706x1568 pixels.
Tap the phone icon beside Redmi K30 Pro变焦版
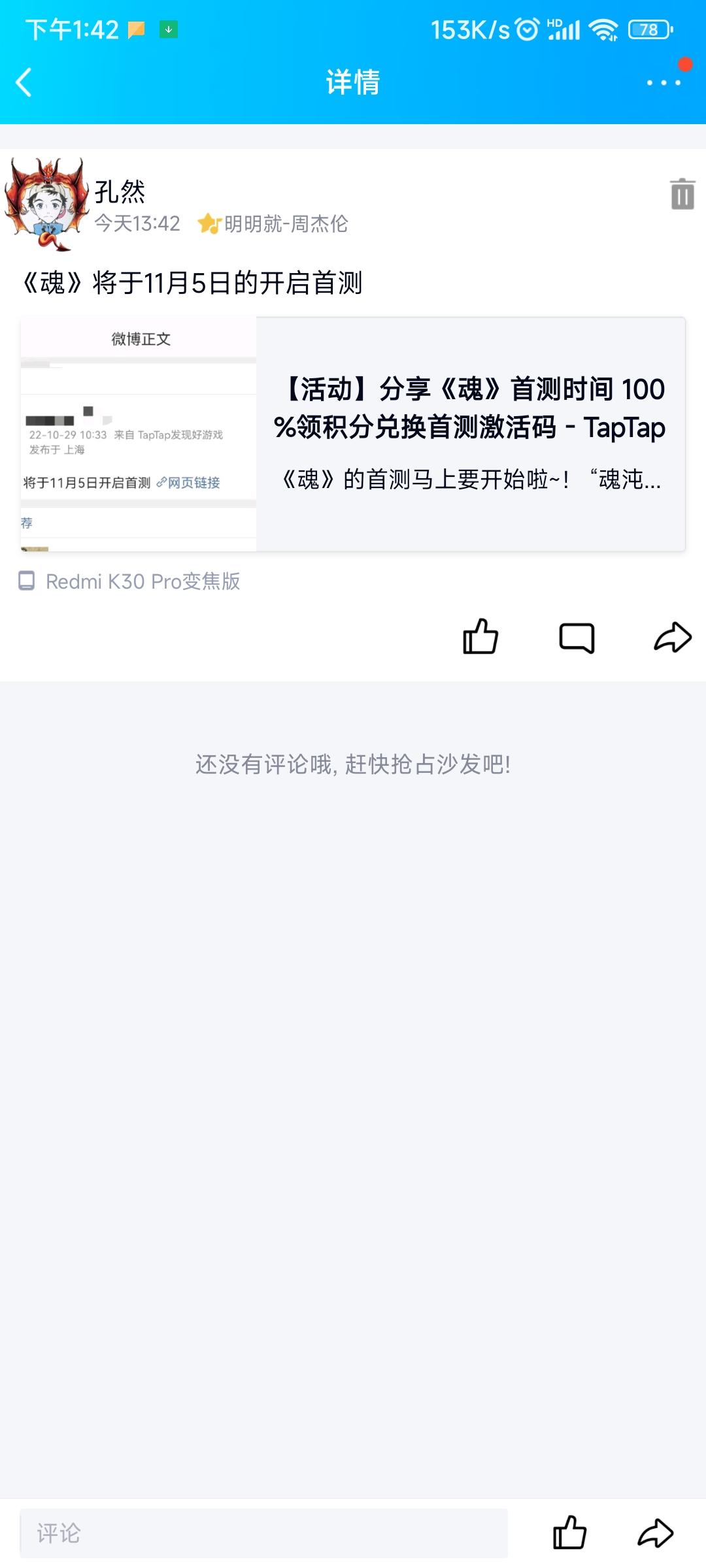coord(27,581)
